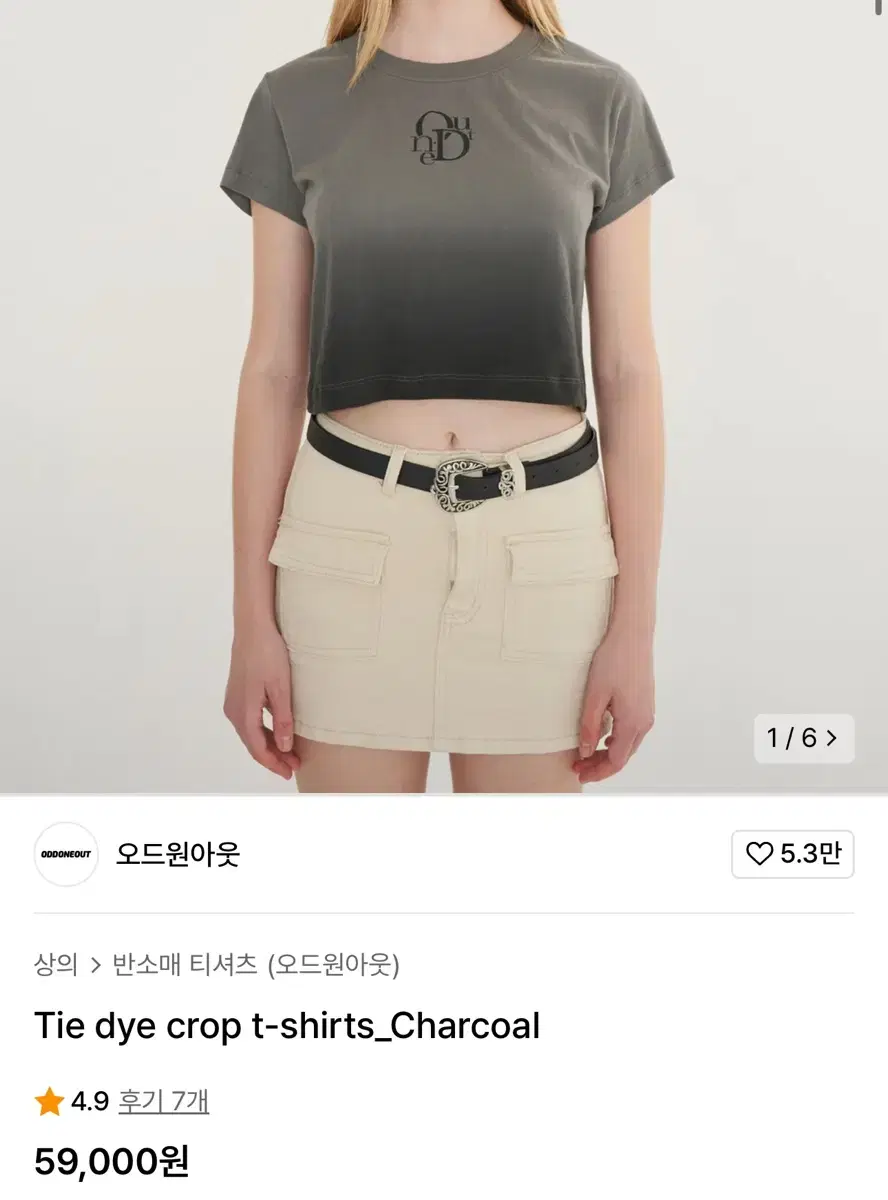The width and height of the screenshot is (888, 1200).
Task: Click the 59,000원 price text
Action: [111, 1161]
